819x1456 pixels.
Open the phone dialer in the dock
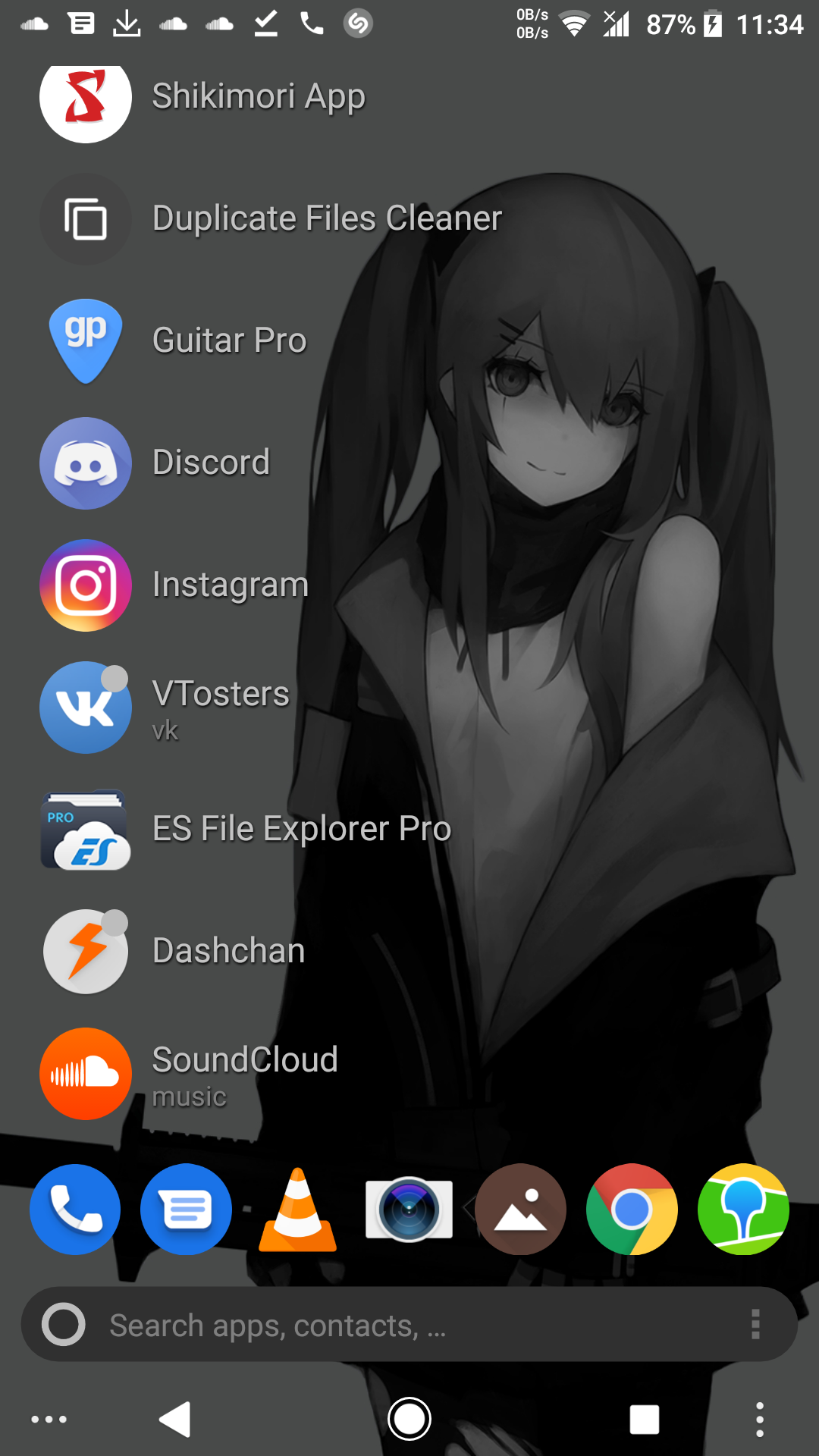[75, 1209]
